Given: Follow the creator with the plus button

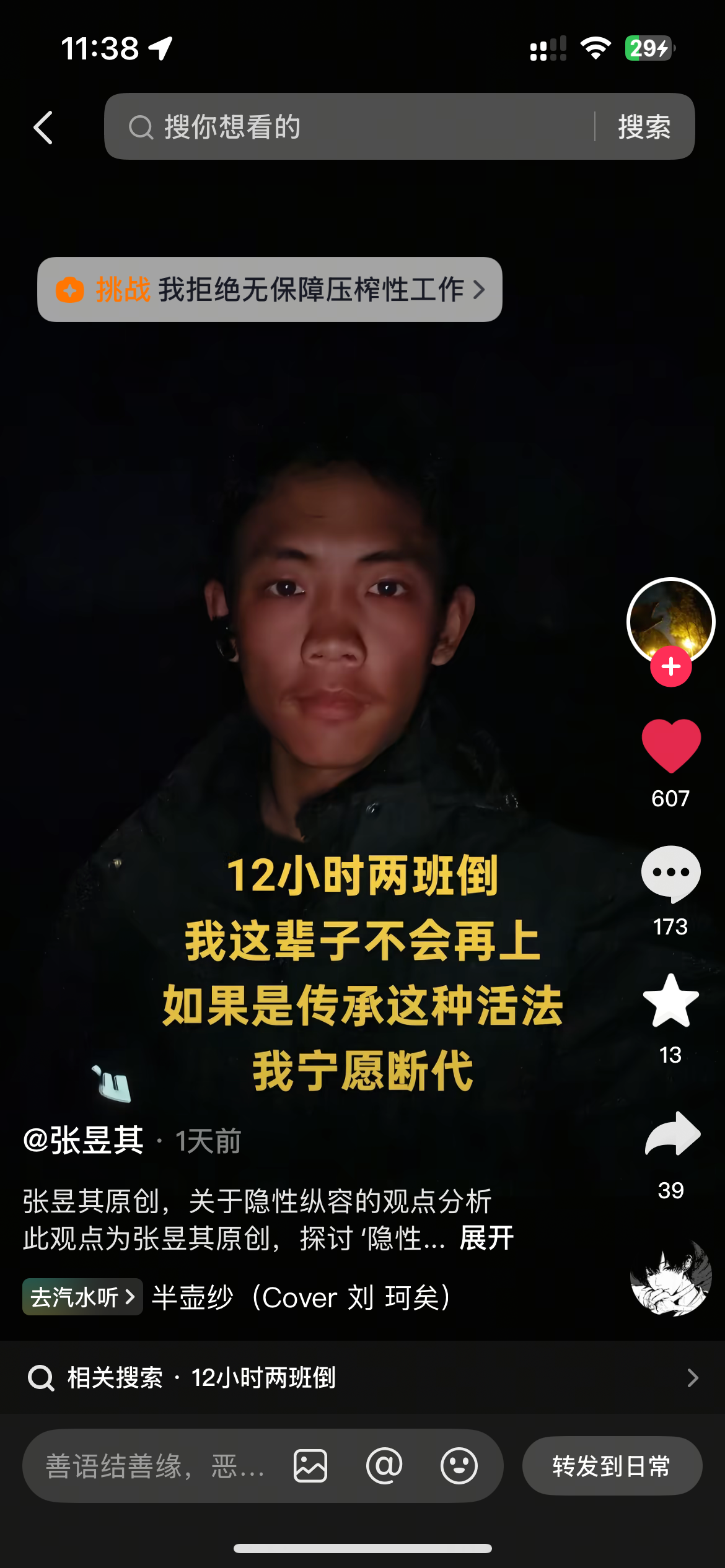Looking at the screenshot, I should click(x=670, y=667).
